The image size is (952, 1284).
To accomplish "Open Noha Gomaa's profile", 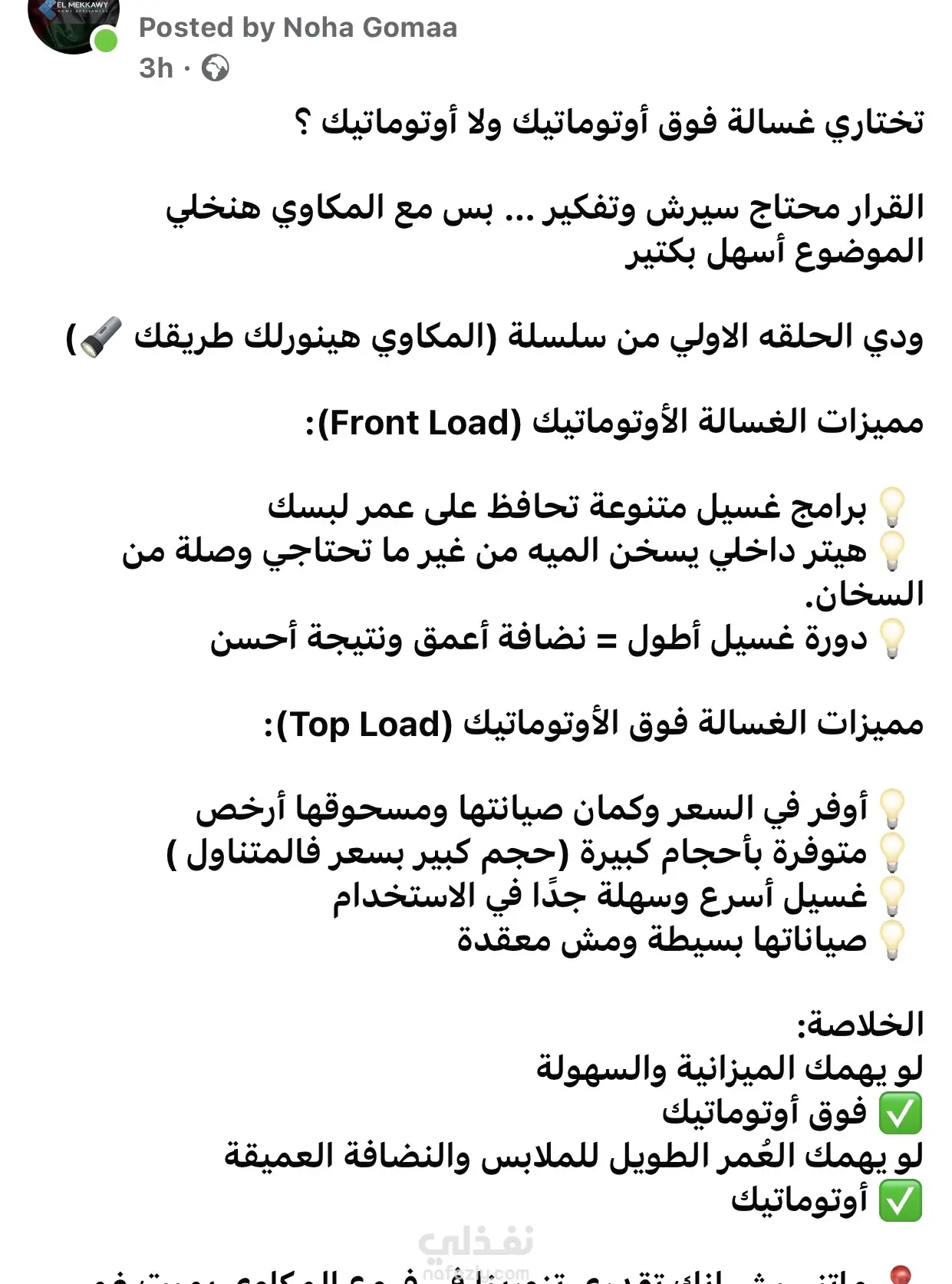I will (370, 28).
